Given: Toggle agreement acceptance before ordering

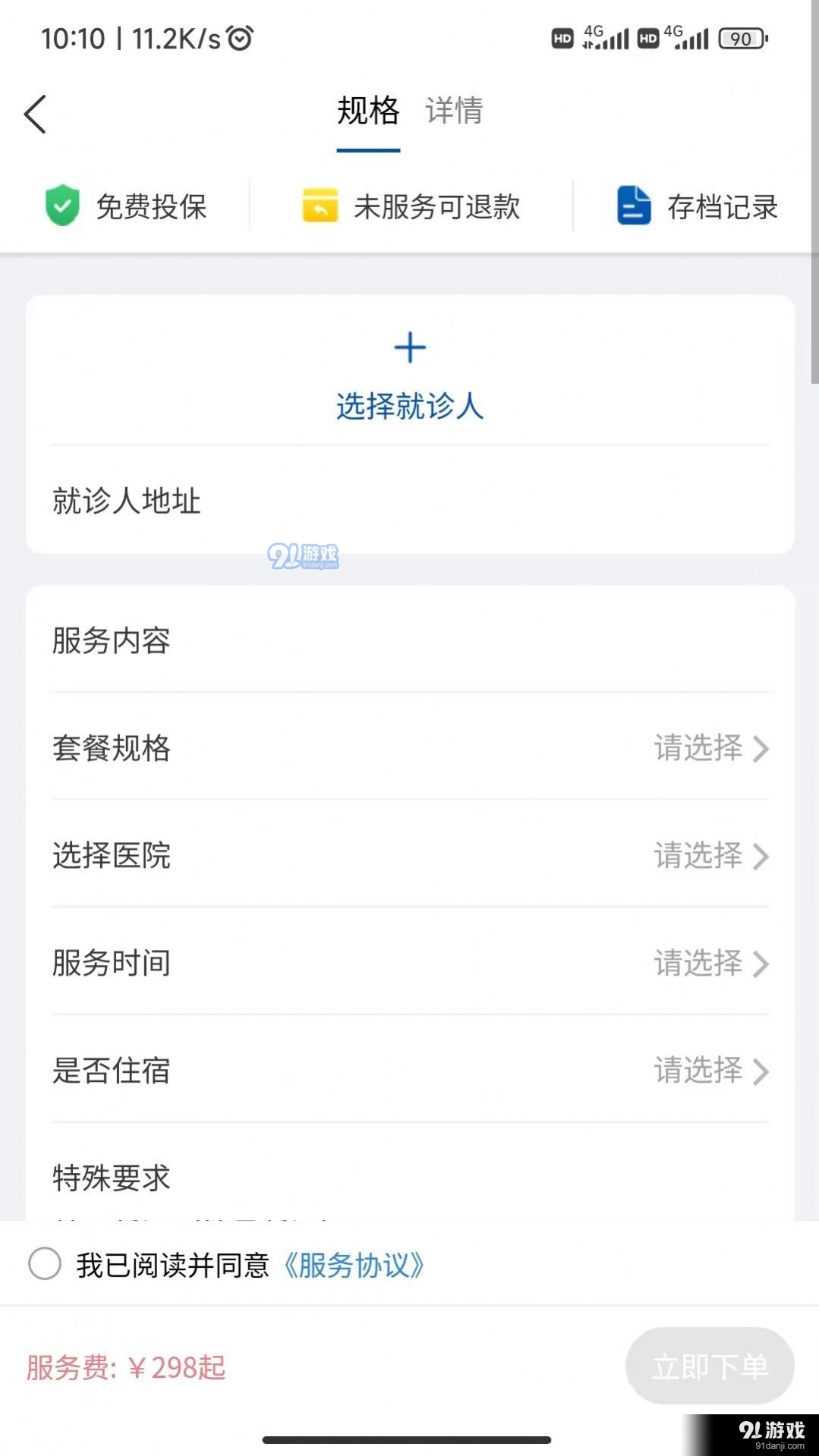Looking at the screenshot, I should pyautogui.click(x=46, y=1264).
